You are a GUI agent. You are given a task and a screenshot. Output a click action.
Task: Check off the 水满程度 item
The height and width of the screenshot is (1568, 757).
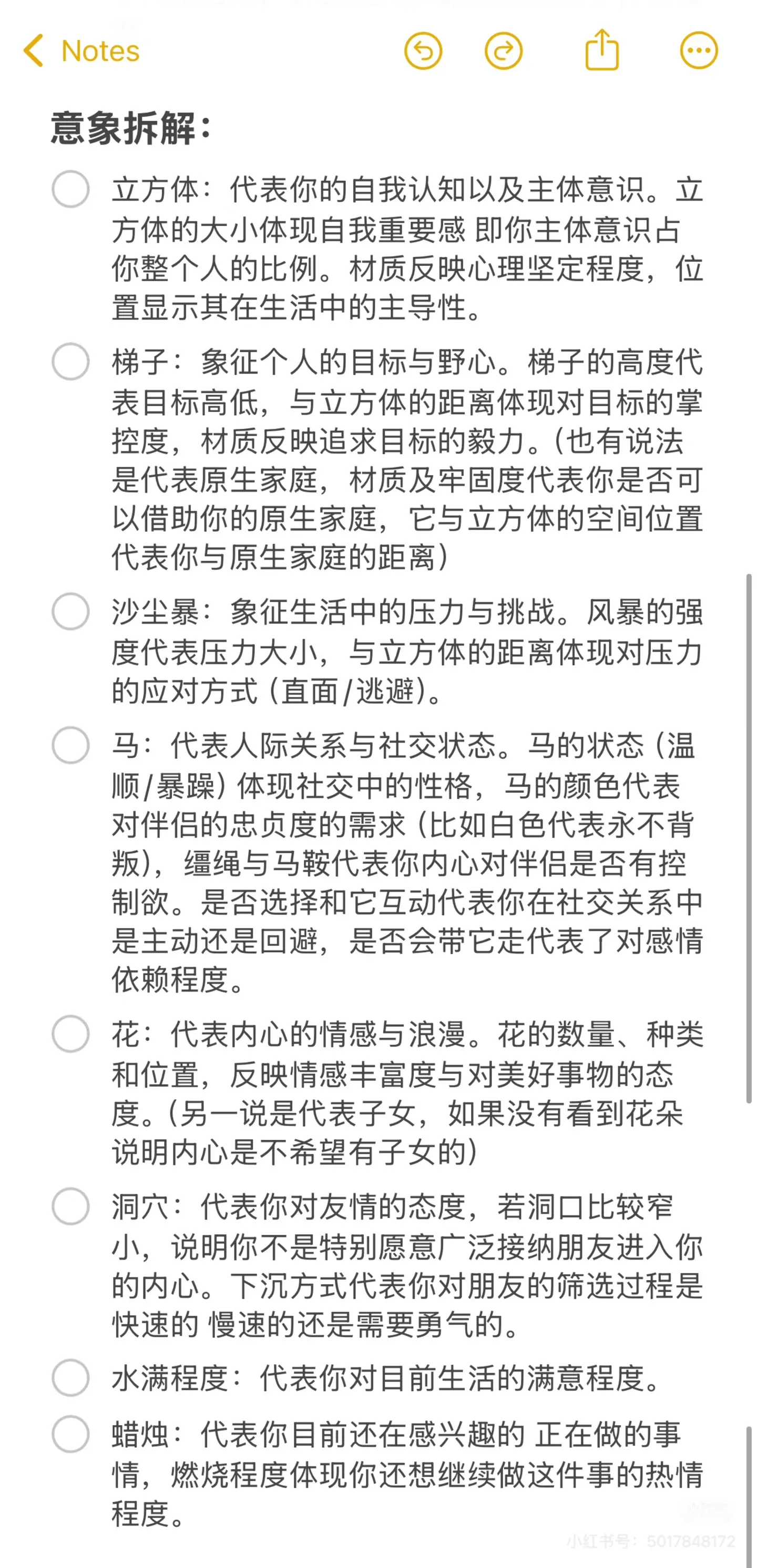(x=70, y=1377)
